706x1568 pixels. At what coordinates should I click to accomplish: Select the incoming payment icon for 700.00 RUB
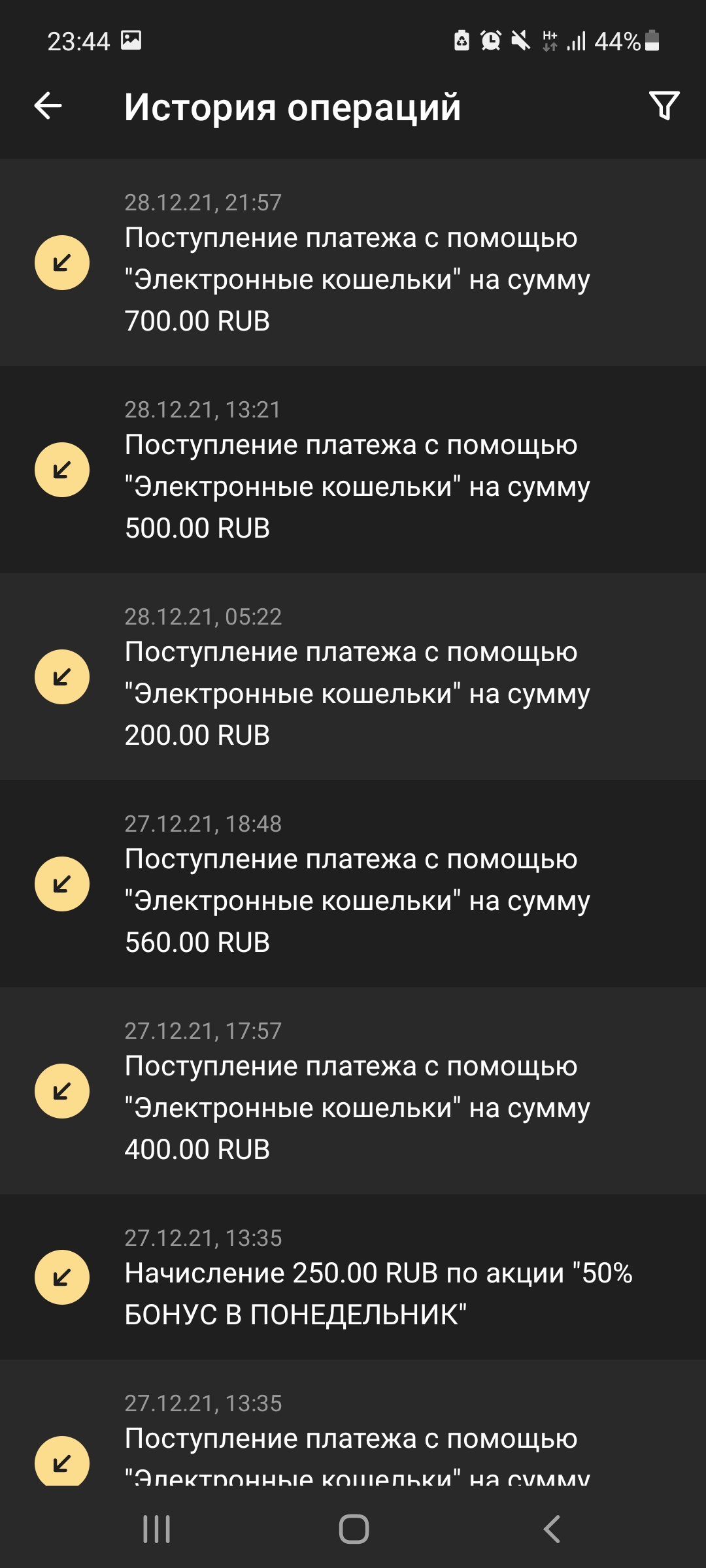pos(62,261)
